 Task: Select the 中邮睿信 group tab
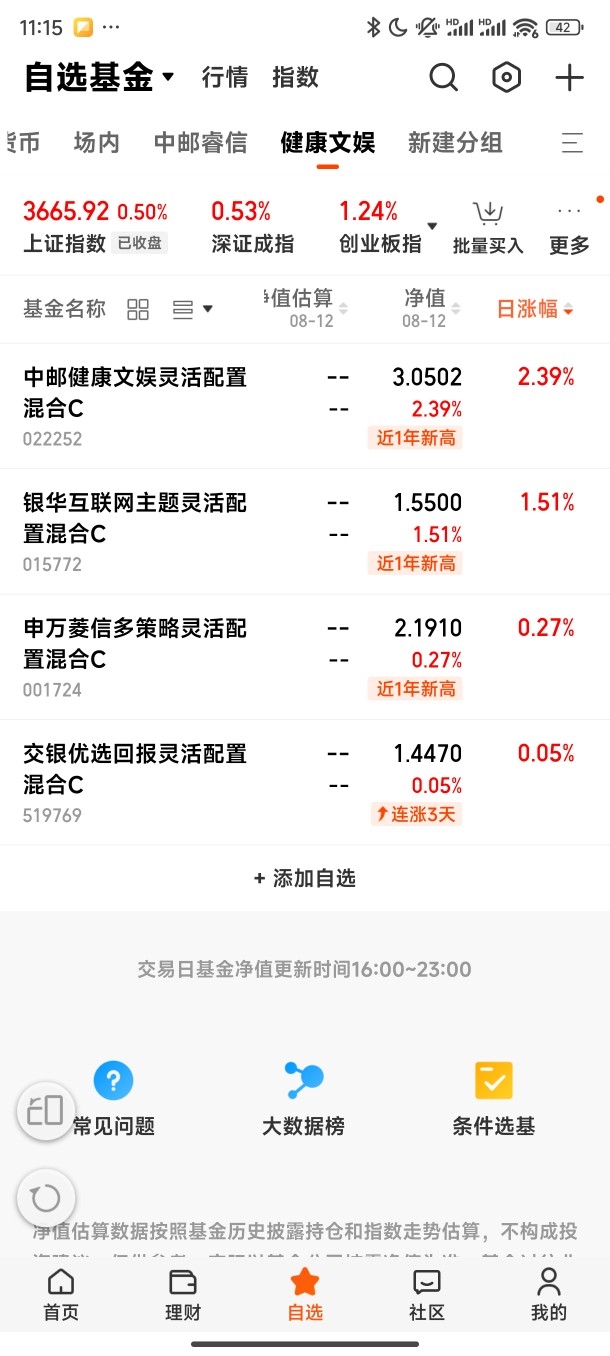point(200,143)
